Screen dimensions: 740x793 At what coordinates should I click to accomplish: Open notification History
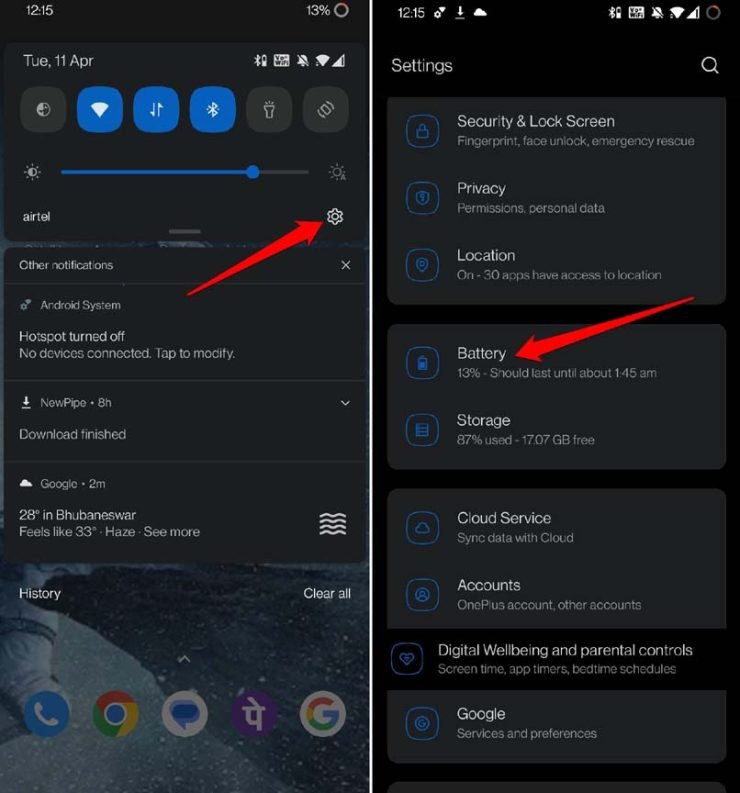pyautogui.click(x=40, y=593)
